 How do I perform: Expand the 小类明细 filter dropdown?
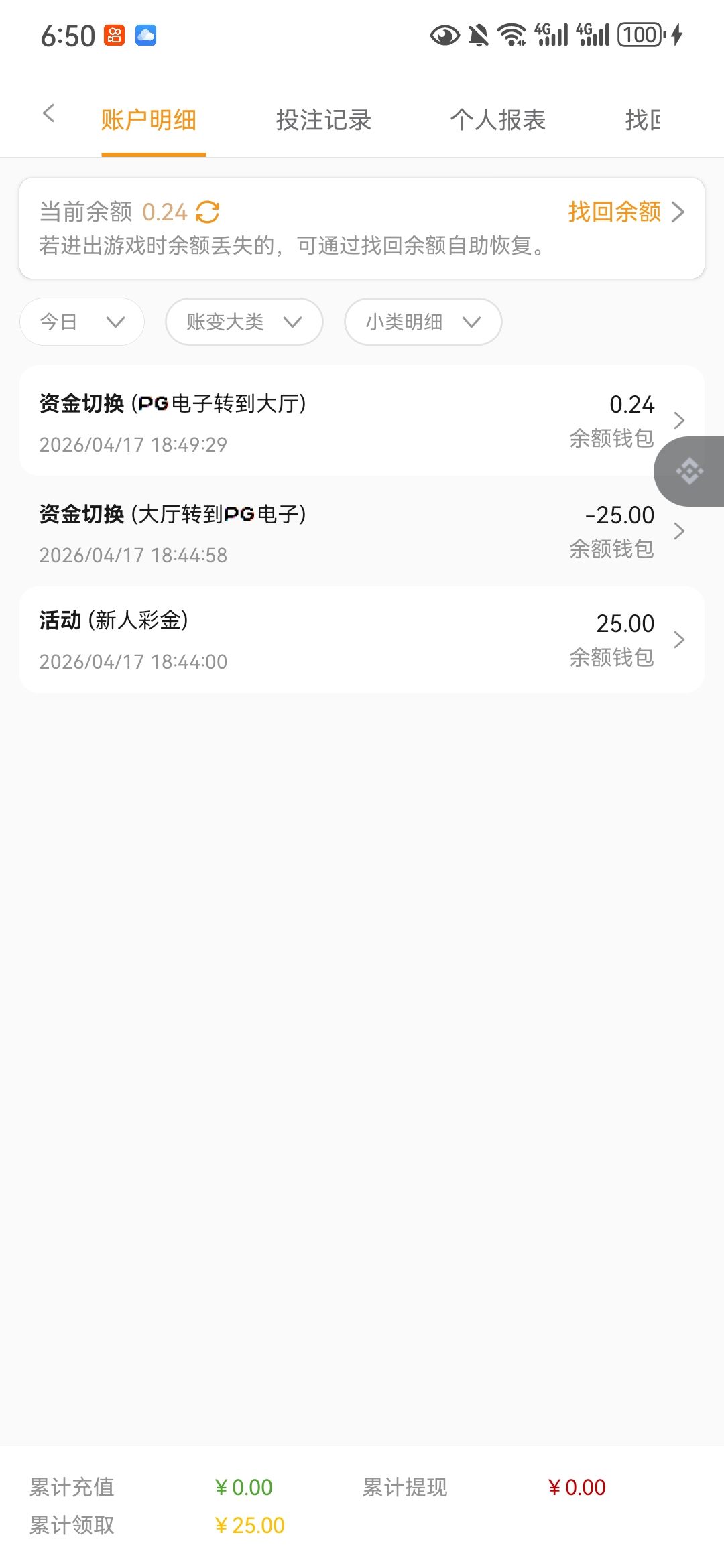pos(423,322)
